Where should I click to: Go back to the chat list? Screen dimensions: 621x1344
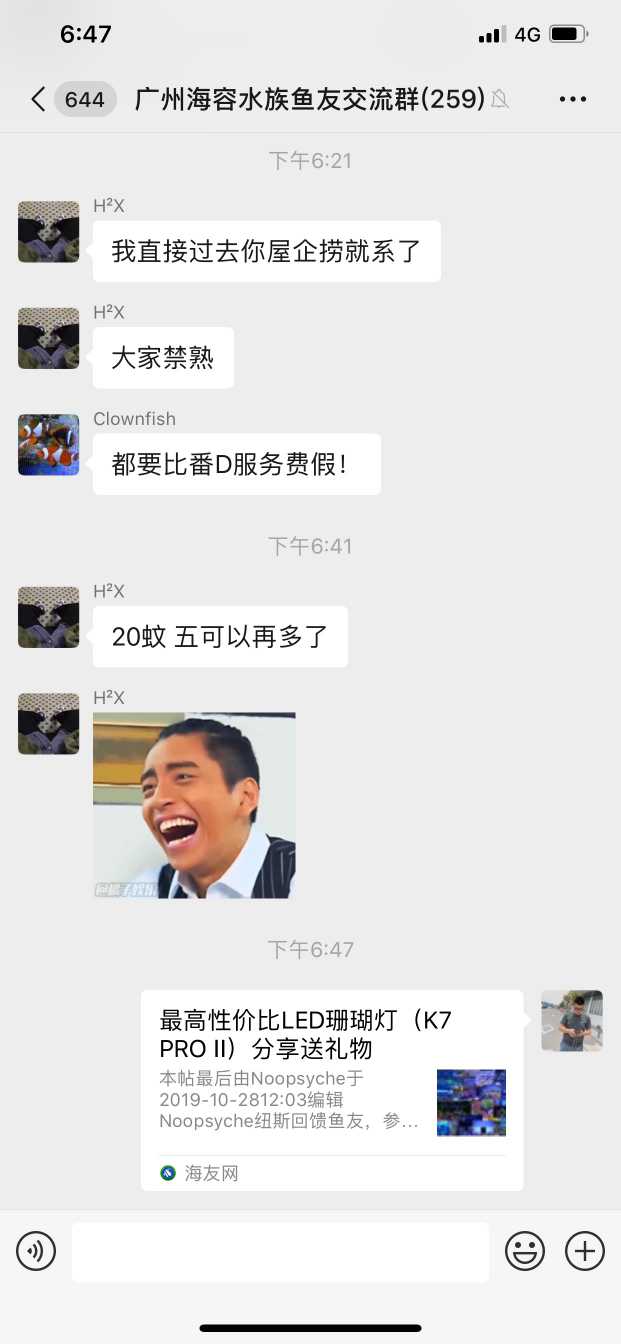(x=38, y=99)
